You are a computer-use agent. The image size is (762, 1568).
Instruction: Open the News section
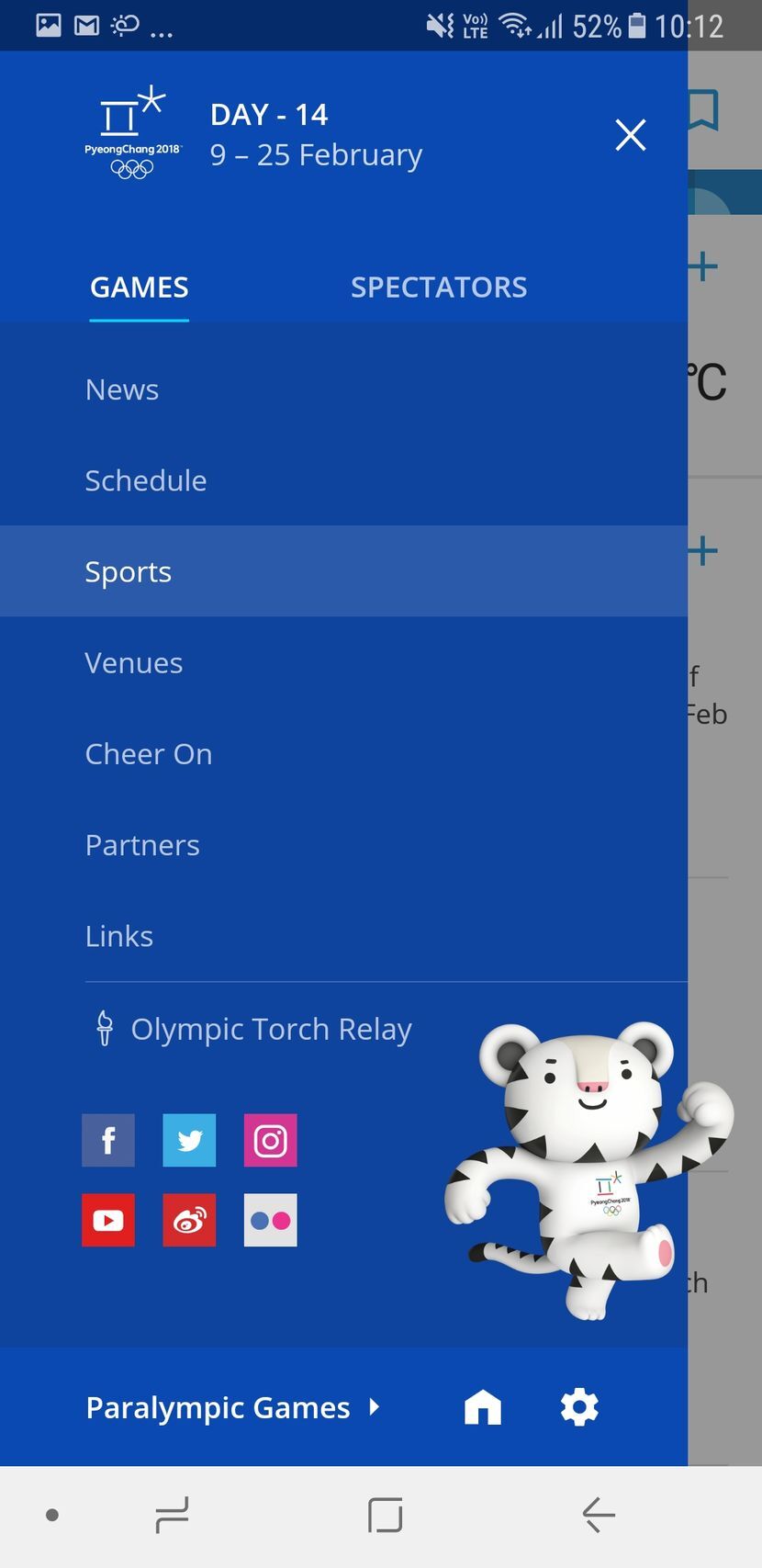(121, 389)
